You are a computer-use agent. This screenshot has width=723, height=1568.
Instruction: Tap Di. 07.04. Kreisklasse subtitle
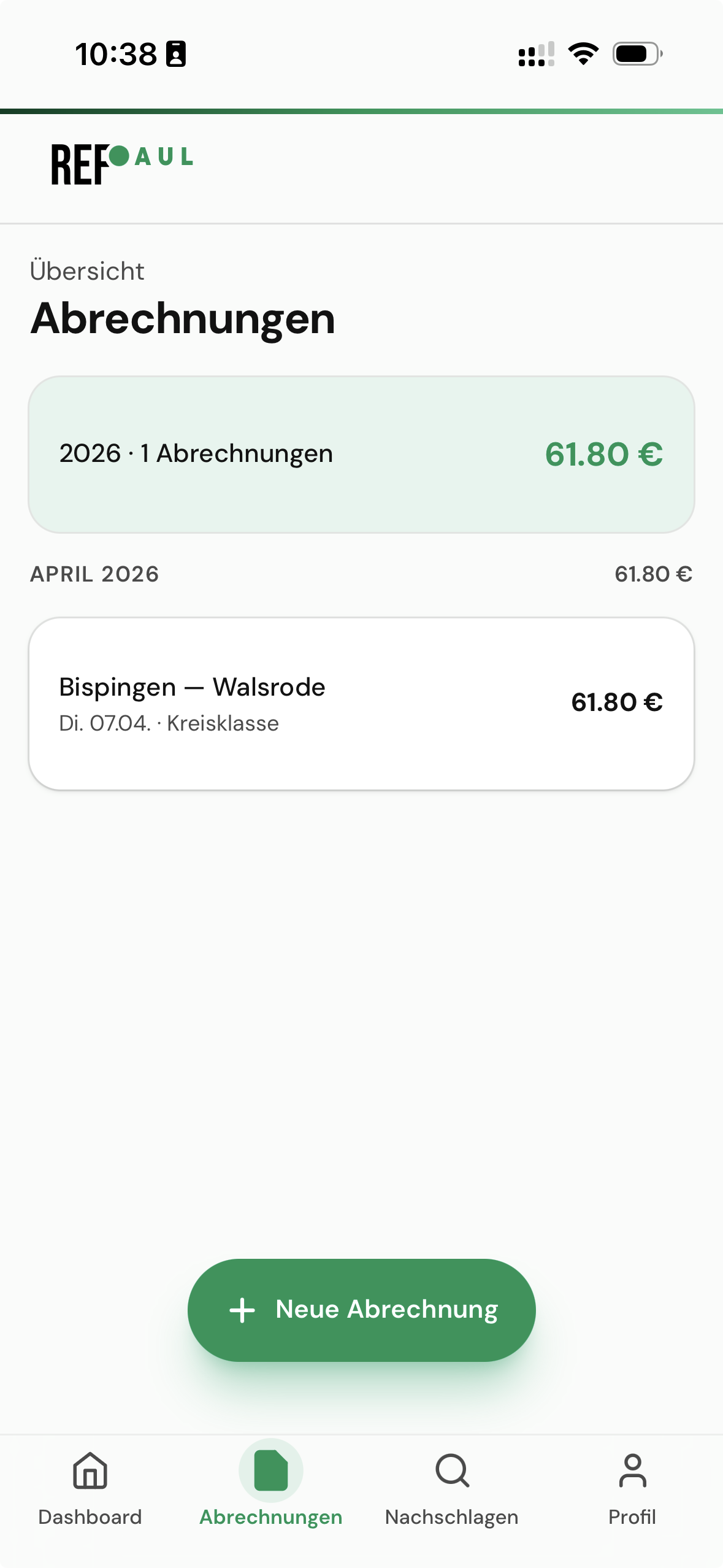click(169, 724)
